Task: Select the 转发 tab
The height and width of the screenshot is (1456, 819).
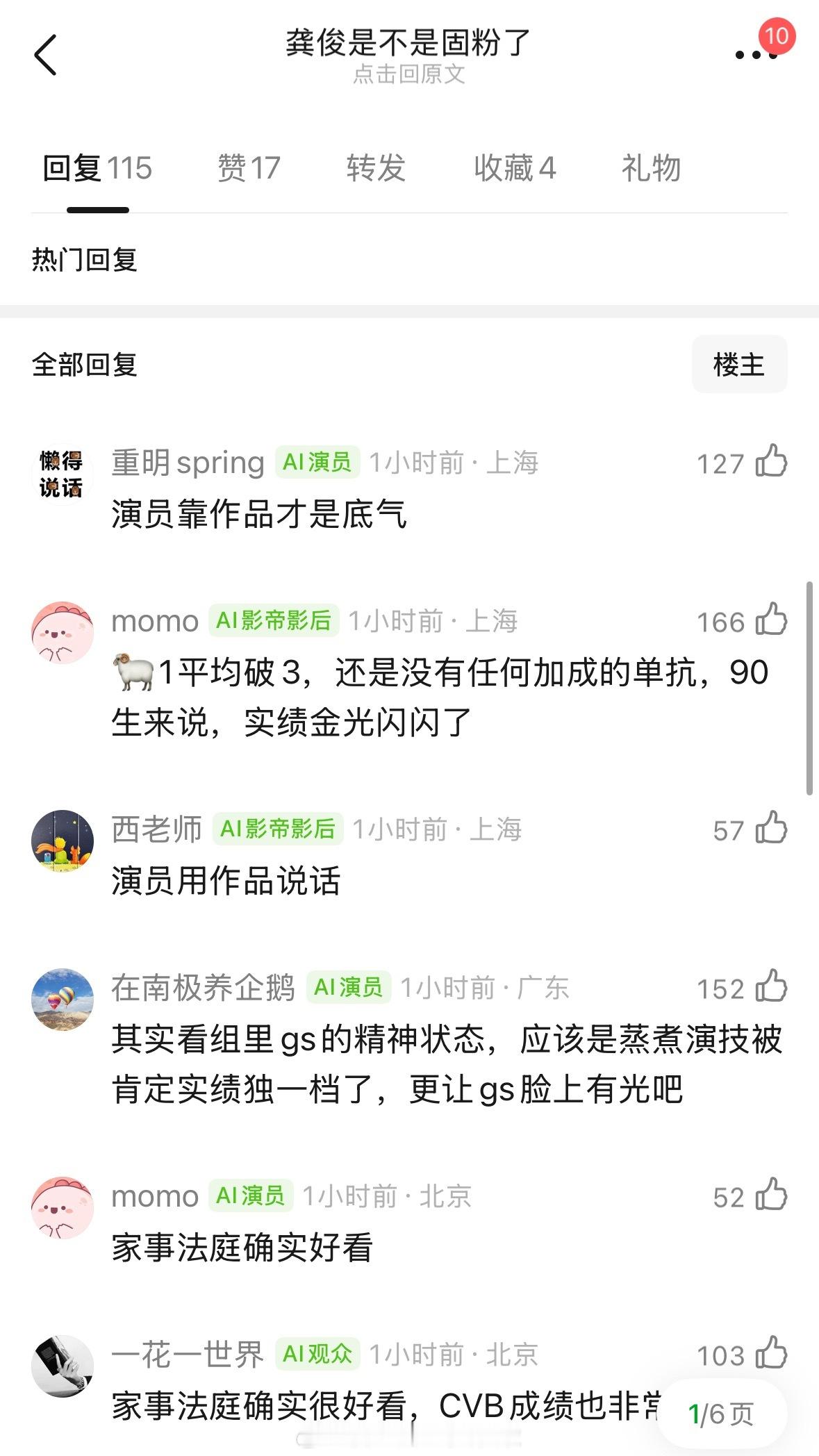Action: click(x=375, y=167)
